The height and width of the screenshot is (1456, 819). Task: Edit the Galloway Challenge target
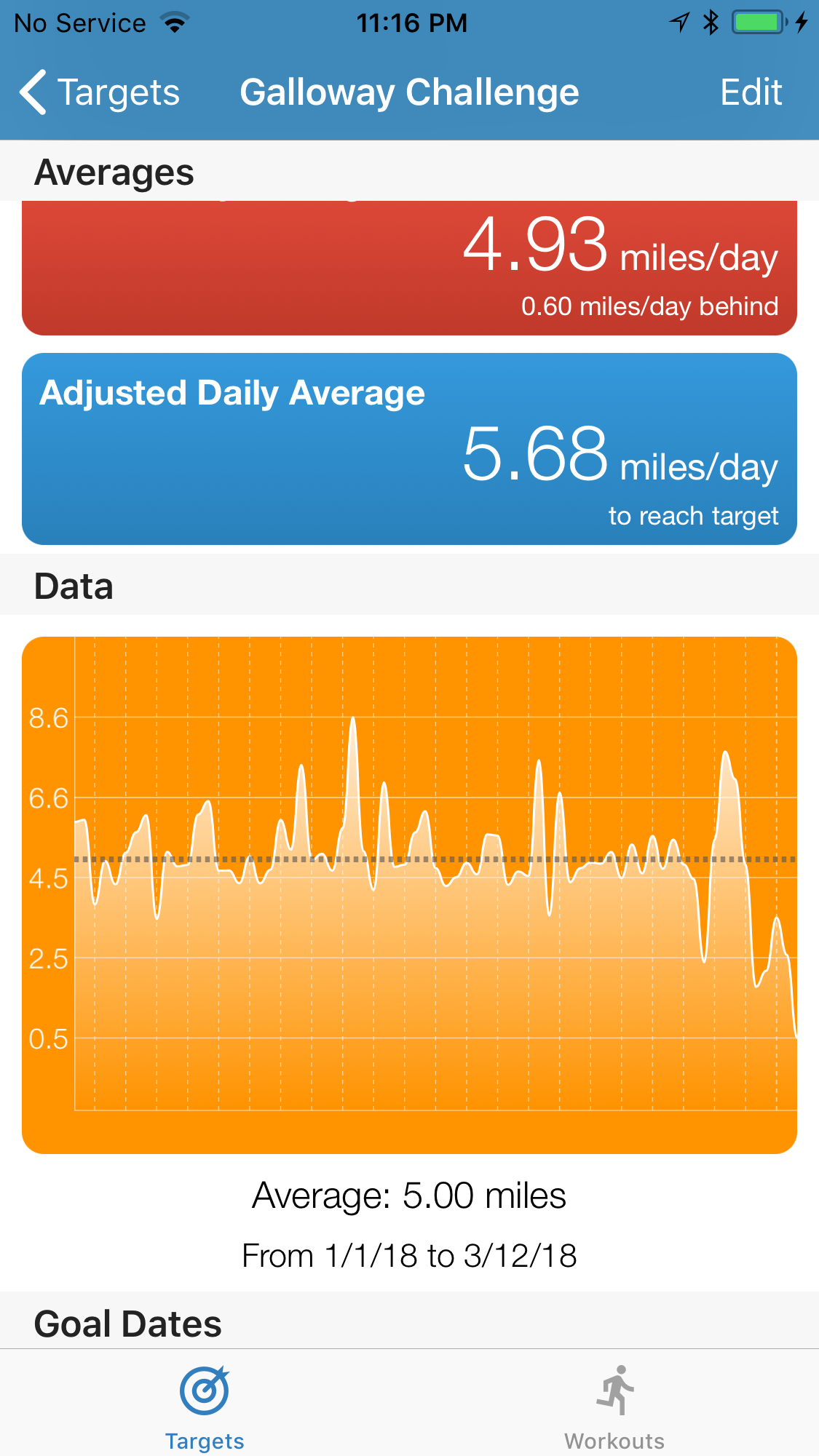751,92
